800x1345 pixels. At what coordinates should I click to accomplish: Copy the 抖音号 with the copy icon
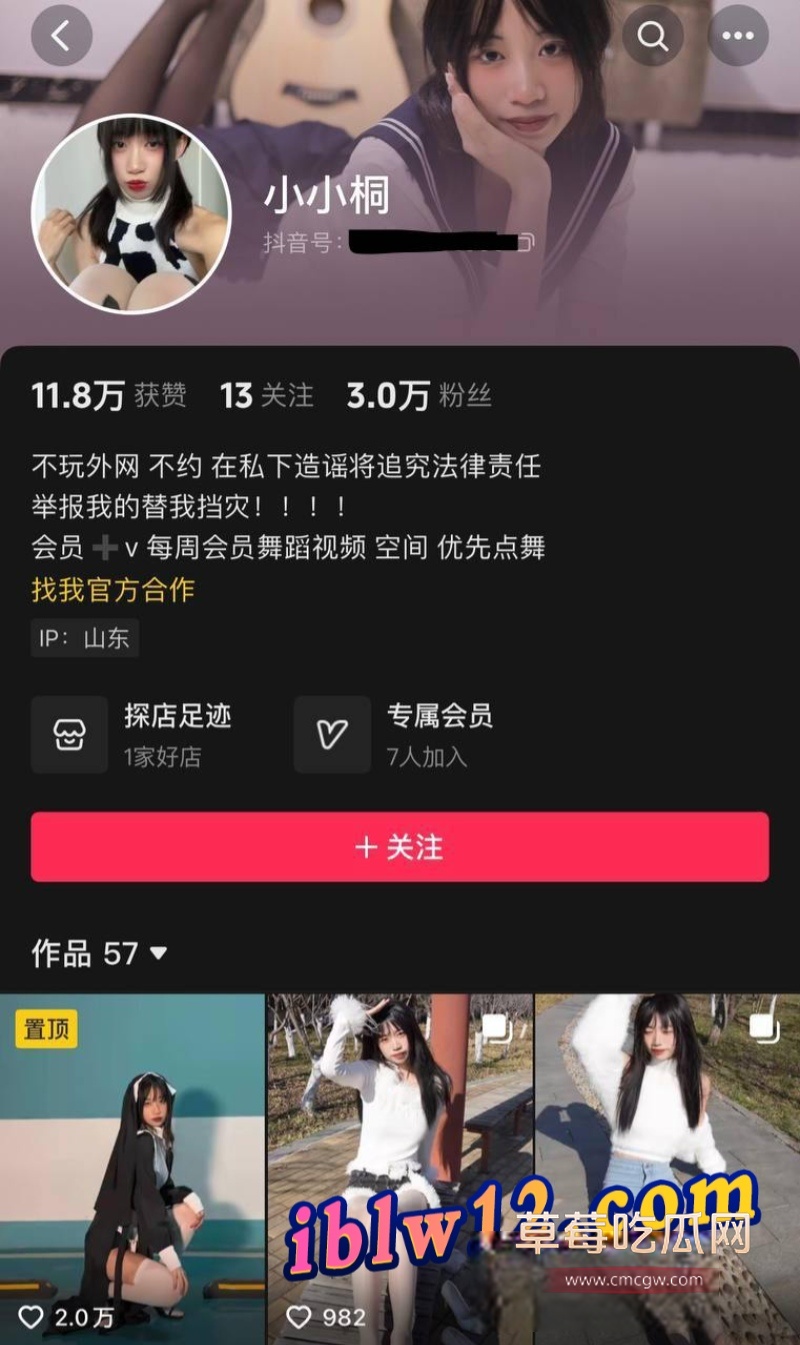[527, 242]
